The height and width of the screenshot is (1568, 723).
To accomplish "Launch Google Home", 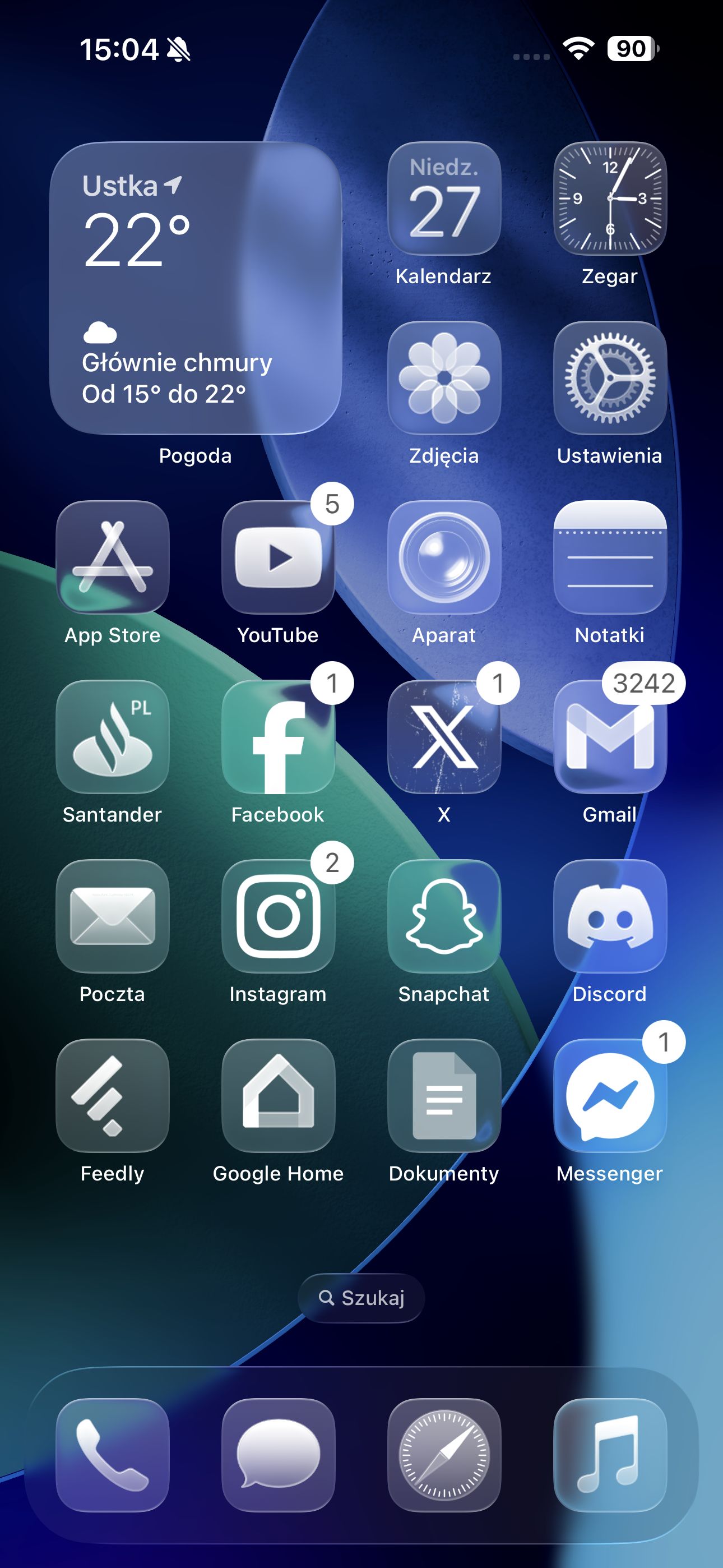I will click(x=278, y=1096).
